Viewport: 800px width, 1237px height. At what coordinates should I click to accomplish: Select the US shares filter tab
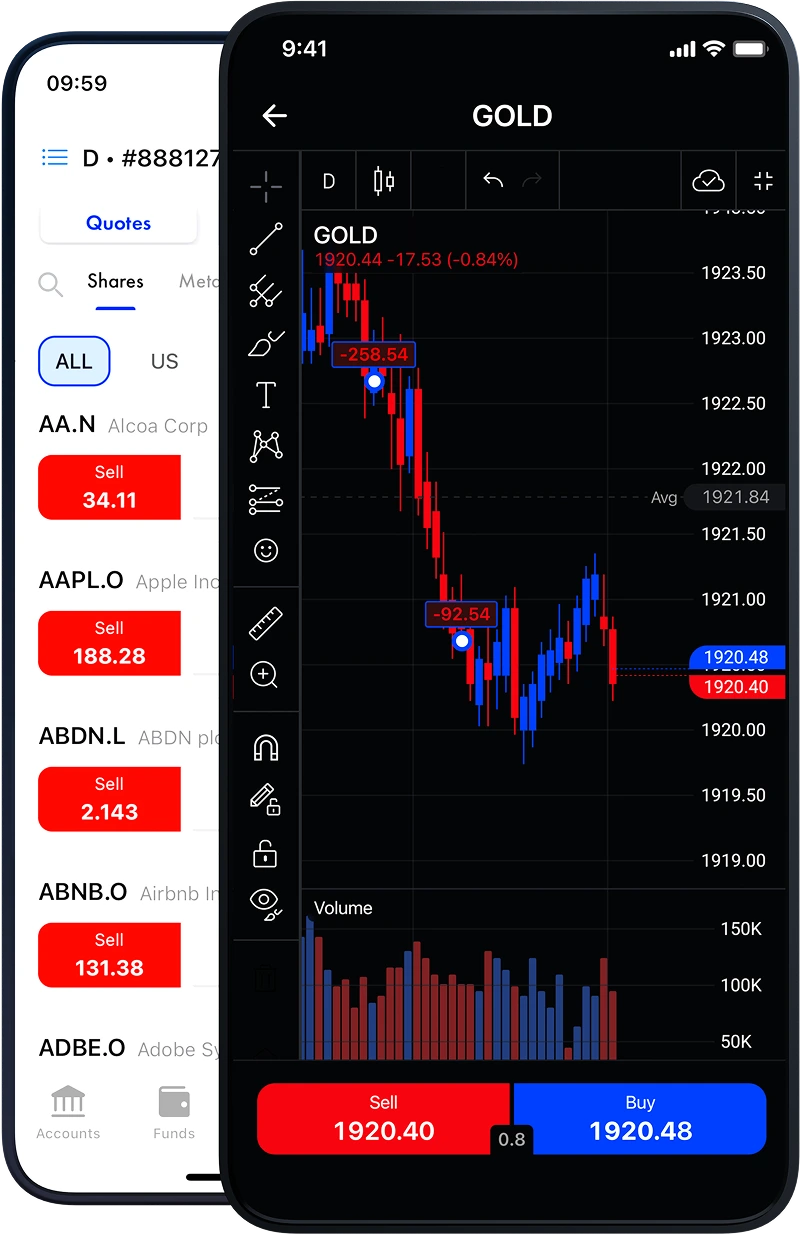(164, 361)
